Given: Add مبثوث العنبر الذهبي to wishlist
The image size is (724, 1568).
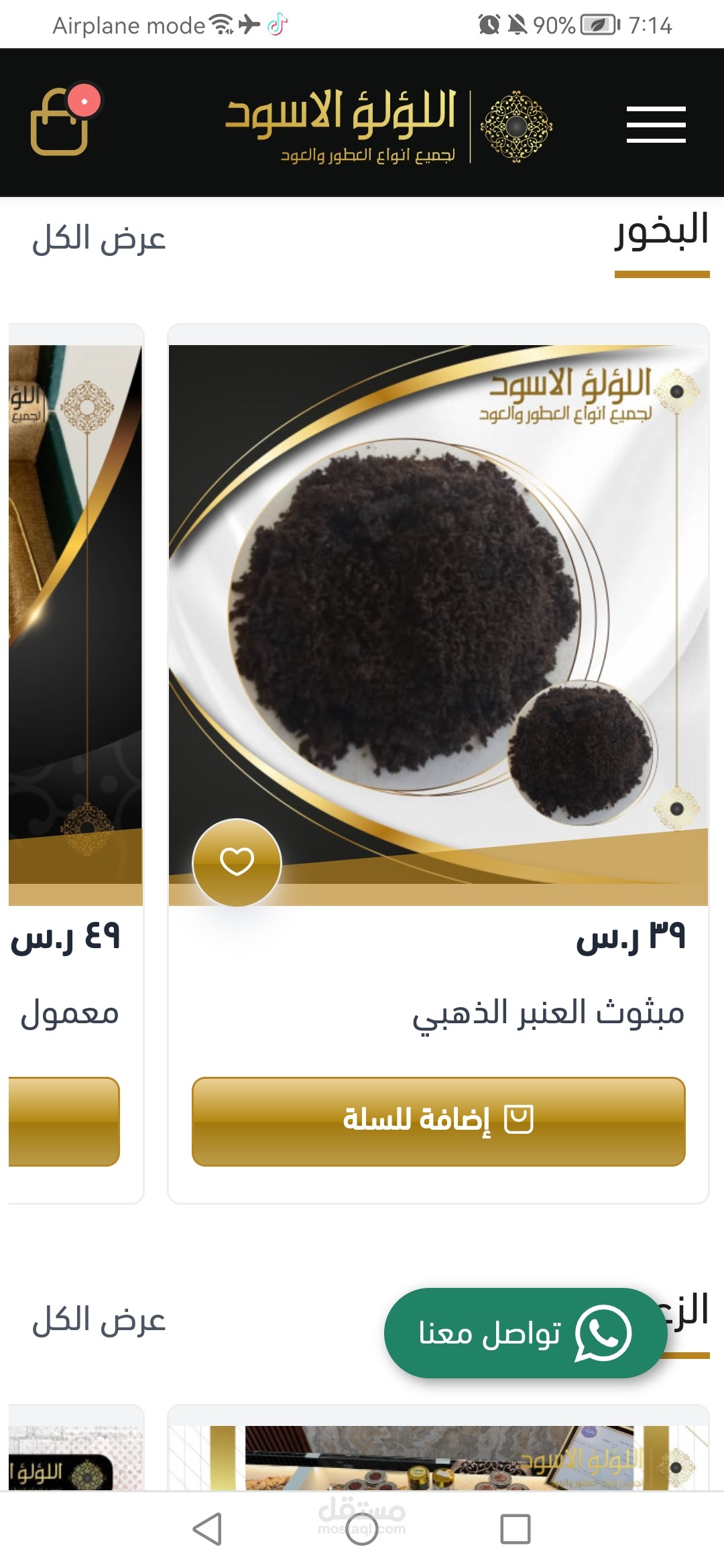Looking at the screenshot, I should click(237, 862).
